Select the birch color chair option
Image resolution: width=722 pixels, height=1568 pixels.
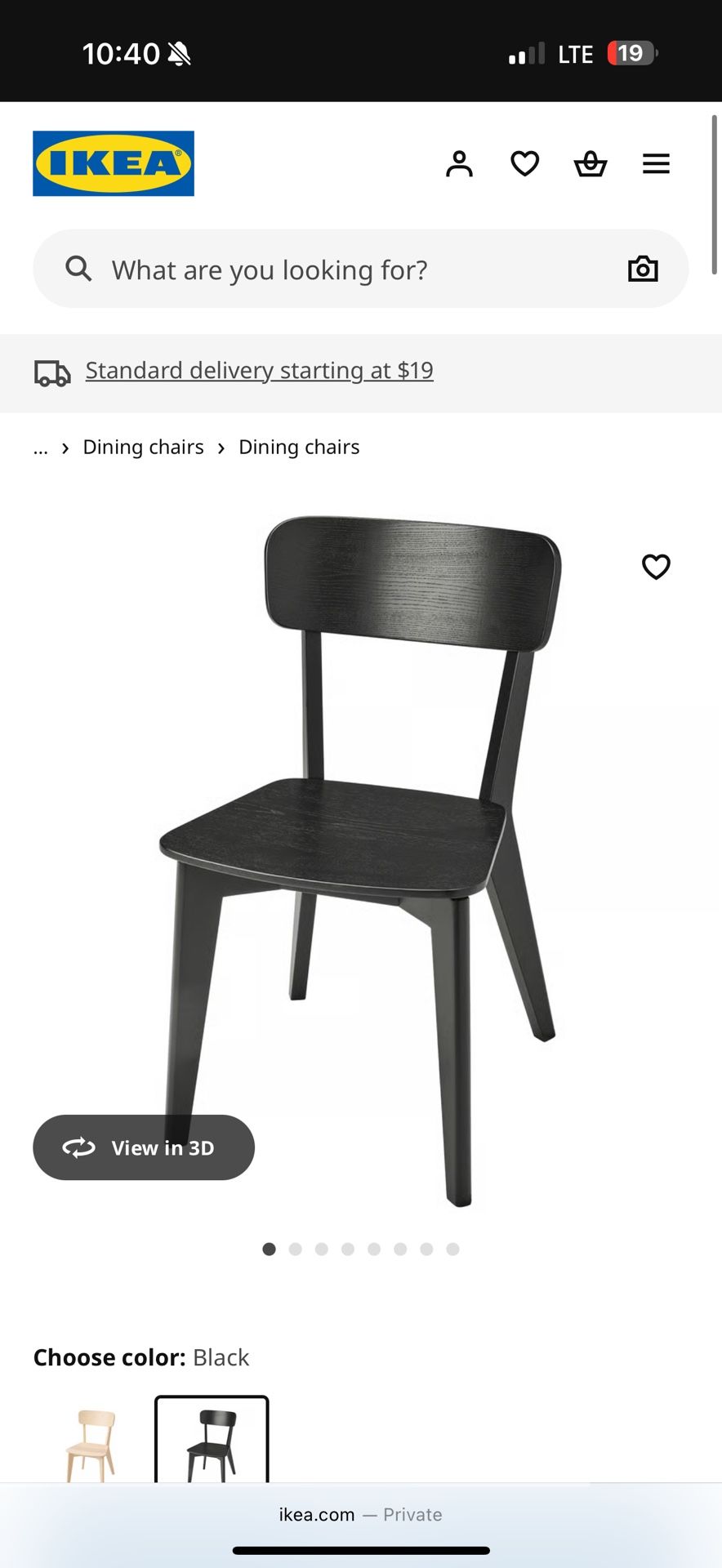91,1444
